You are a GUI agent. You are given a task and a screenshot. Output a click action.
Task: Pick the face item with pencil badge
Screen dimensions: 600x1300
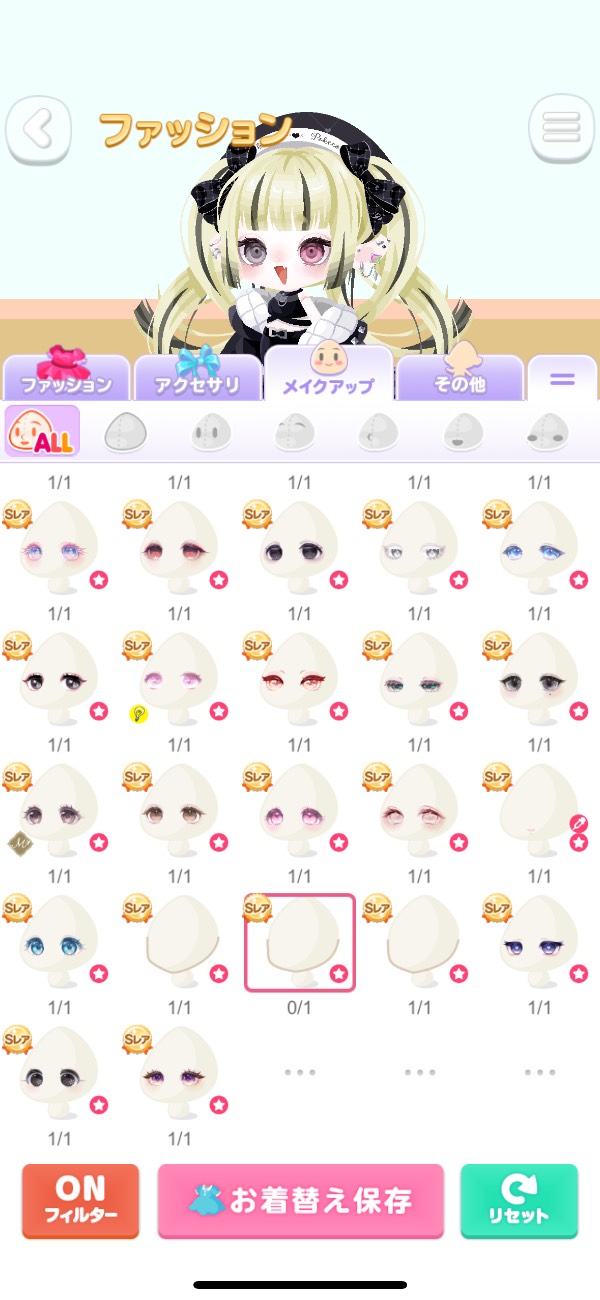tap(540, 810)
